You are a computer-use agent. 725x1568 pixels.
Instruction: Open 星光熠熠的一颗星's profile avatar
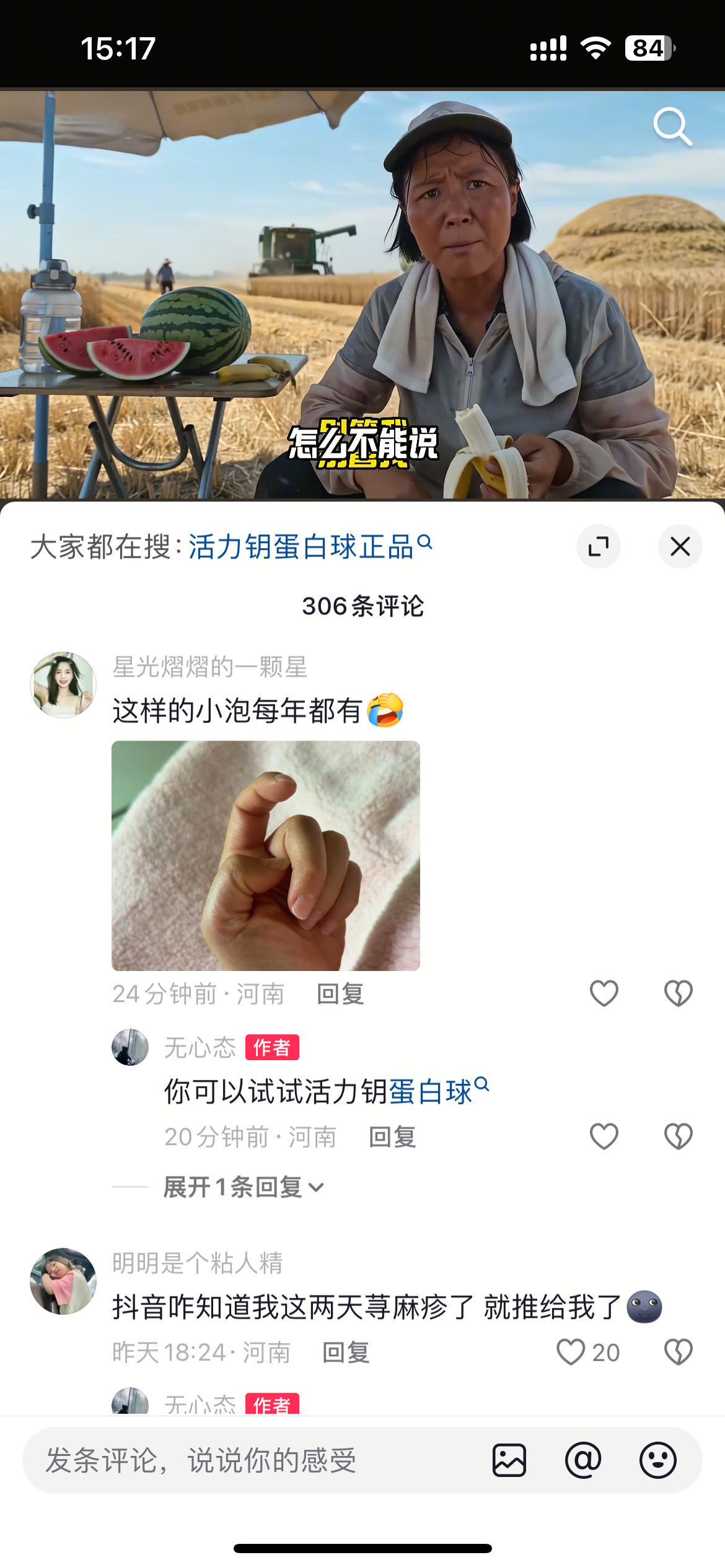[63, 685]
